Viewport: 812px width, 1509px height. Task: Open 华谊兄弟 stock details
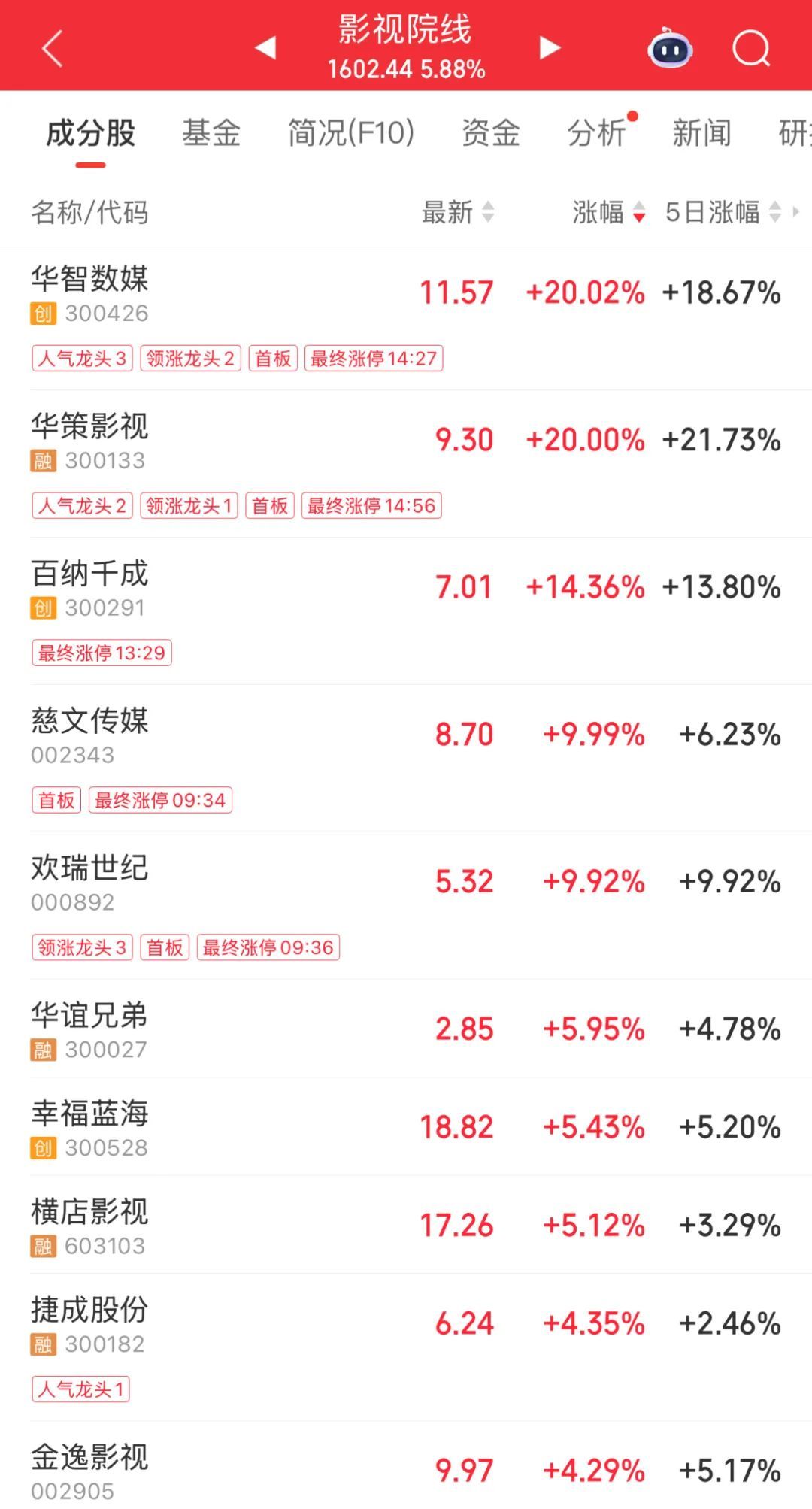pyautogui.click(x=406, y=1029)
